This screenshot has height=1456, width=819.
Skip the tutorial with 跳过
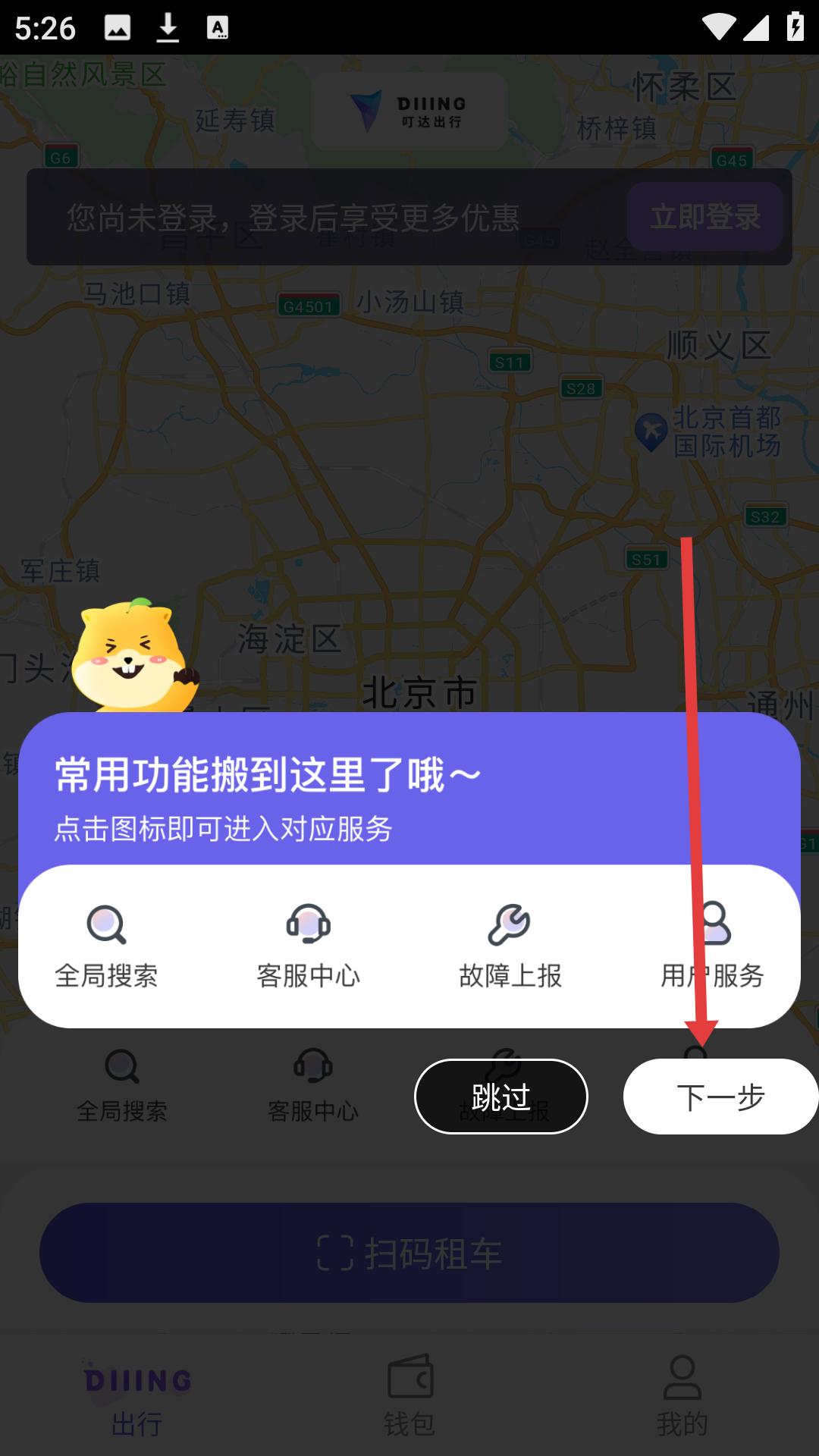(x=500, y=1097)
